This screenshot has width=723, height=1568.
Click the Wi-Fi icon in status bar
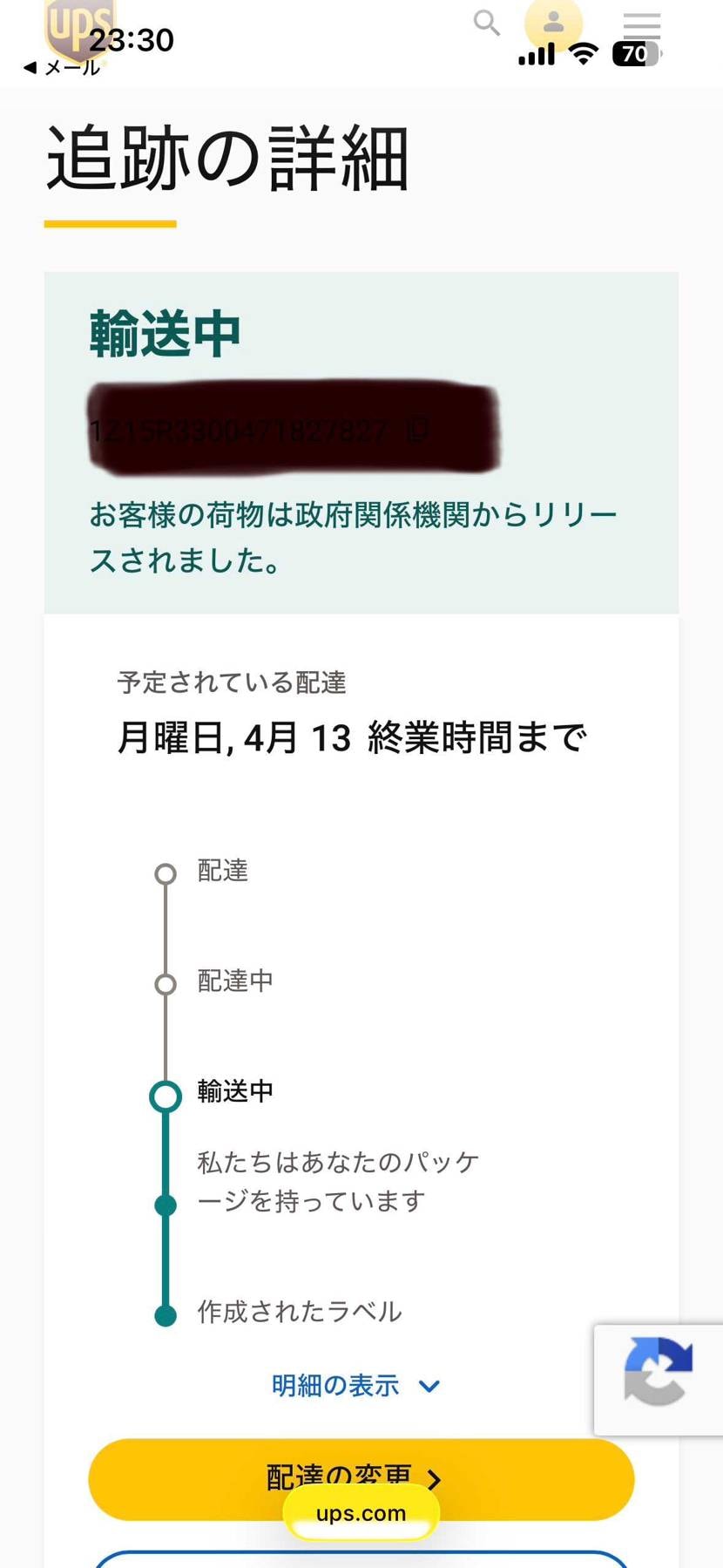tap(582, 54)
